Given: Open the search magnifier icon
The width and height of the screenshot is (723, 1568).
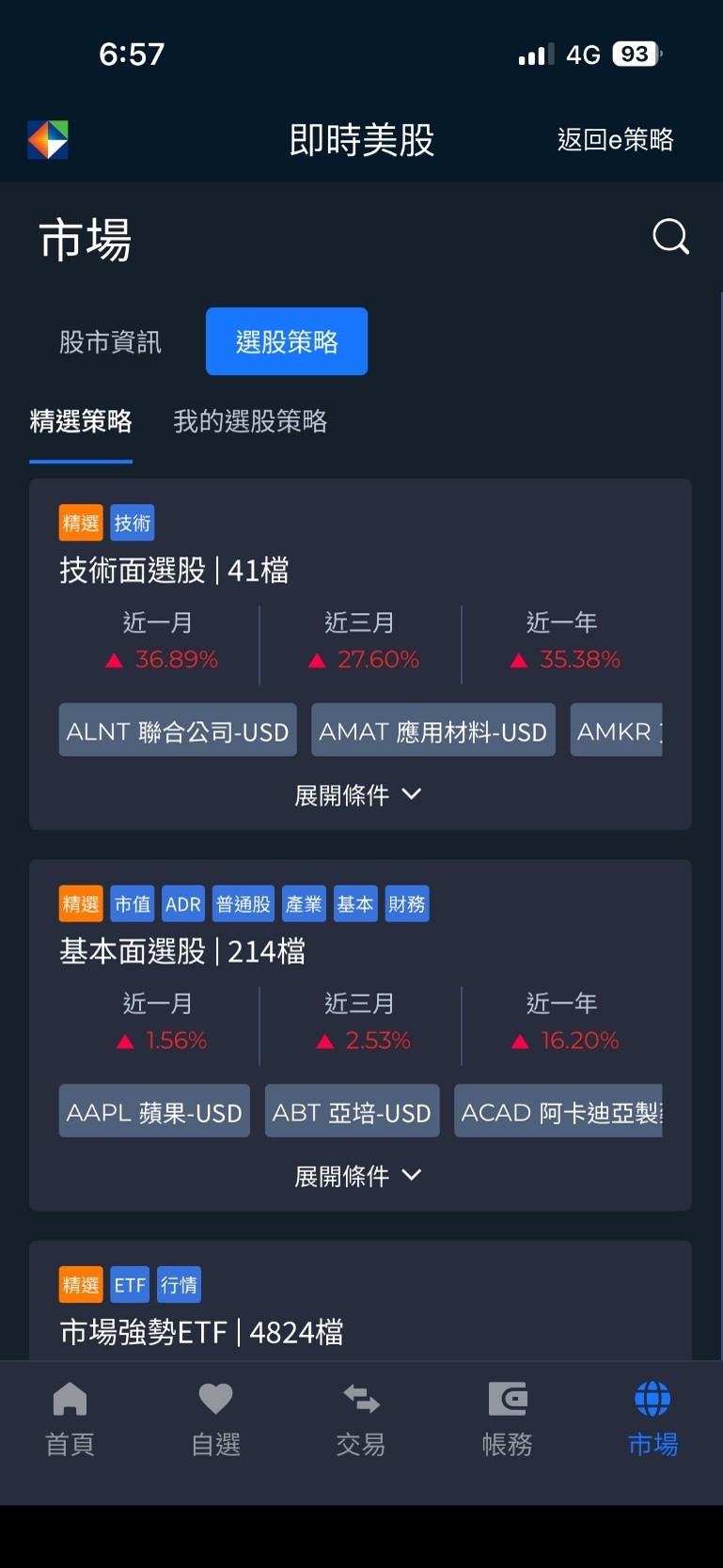Looking at the screenshot, I should click(670, 237).
